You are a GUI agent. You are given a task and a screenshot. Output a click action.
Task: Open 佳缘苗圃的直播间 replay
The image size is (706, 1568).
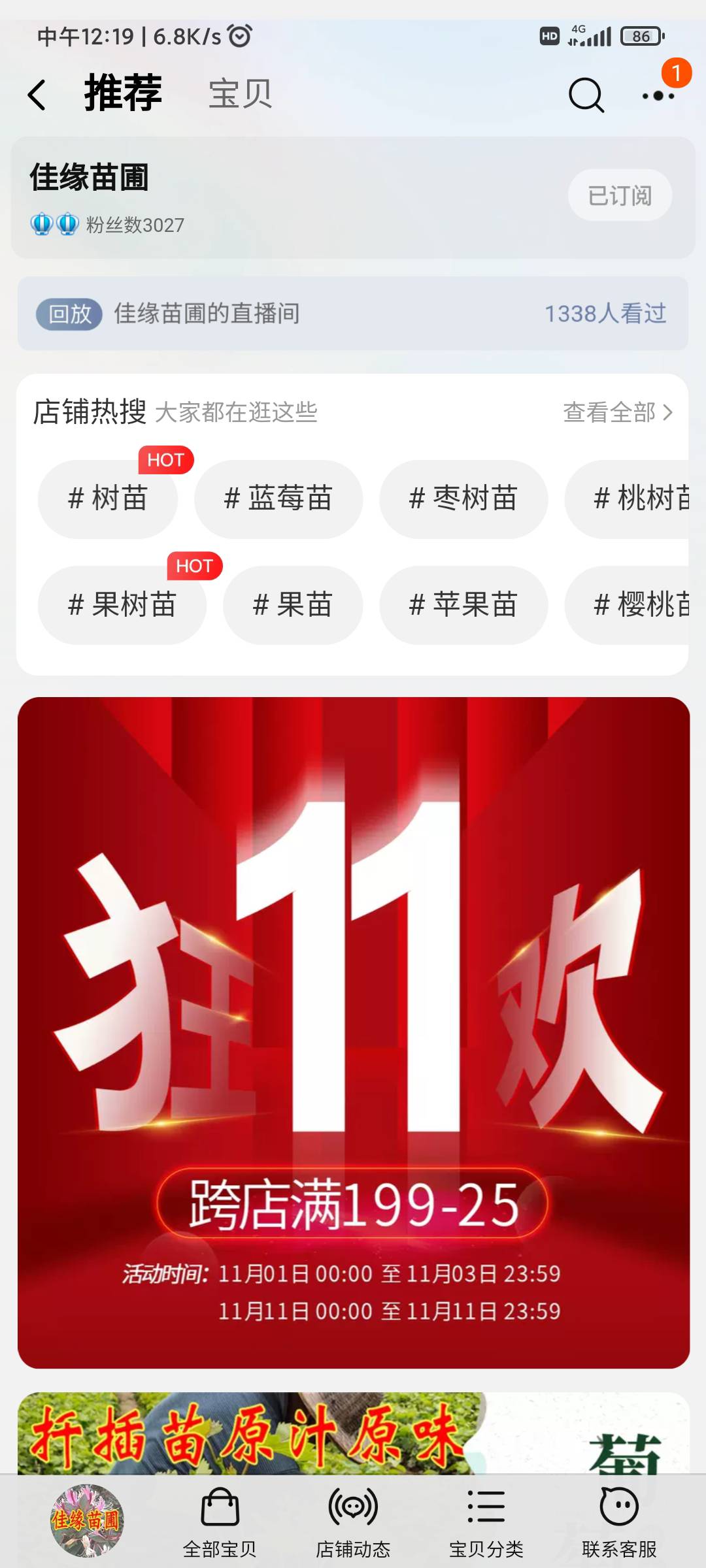(x=353, y=314)
